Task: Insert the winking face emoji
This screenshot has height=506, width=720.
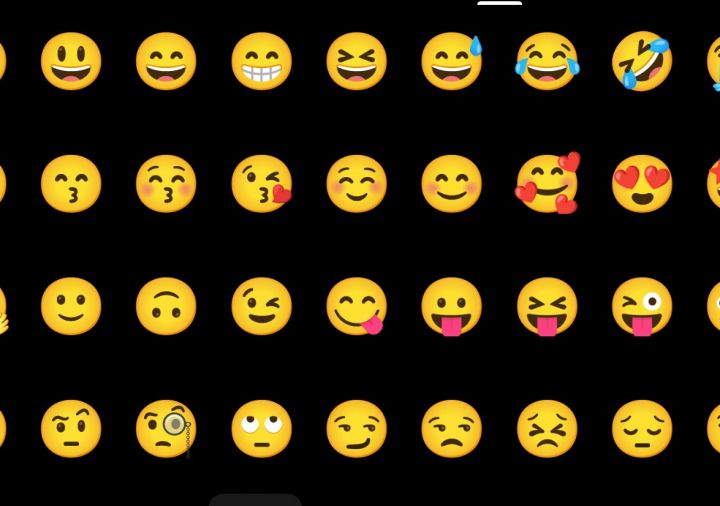Action: (261, 306)
